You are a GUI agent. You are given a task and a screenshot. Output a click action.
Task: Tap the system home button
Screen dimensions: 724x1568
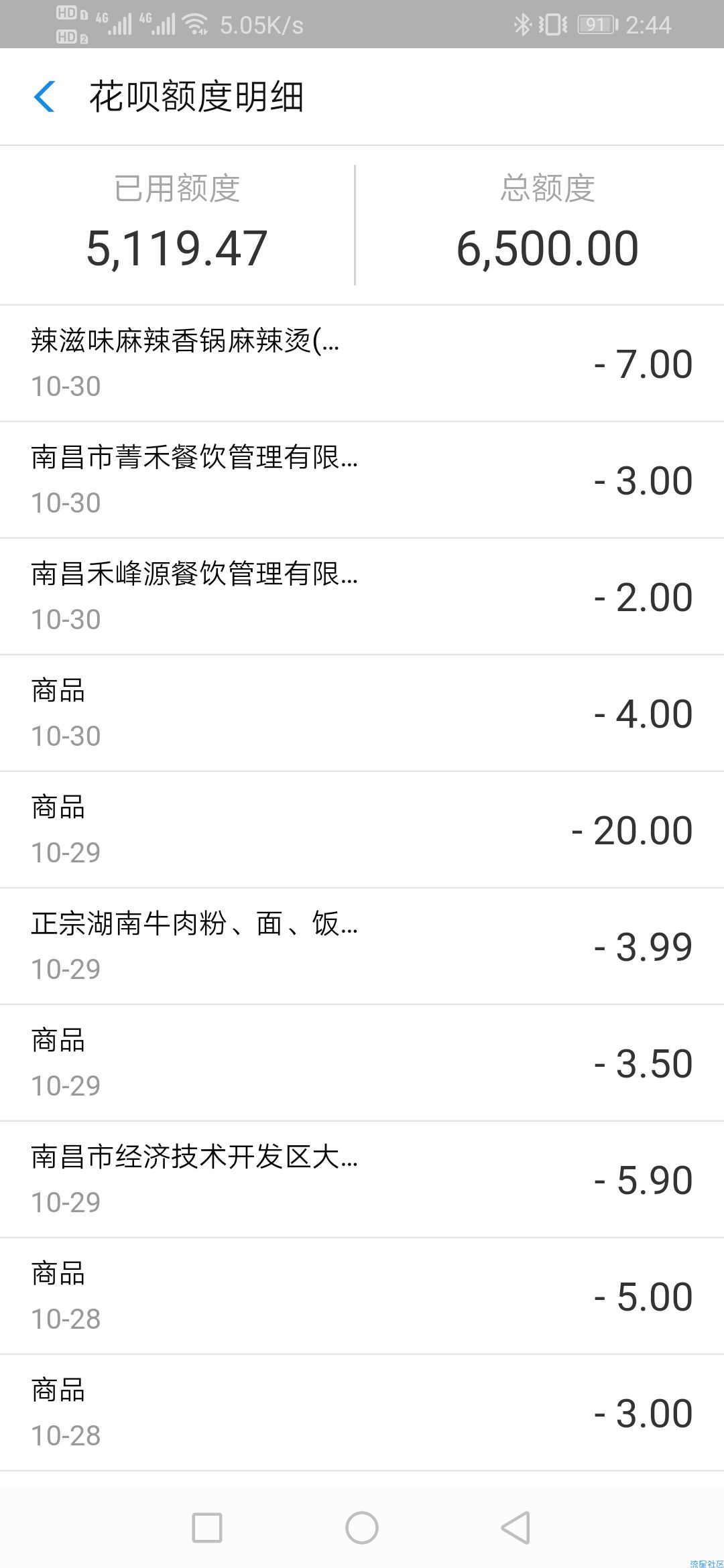coord(362,1528)
